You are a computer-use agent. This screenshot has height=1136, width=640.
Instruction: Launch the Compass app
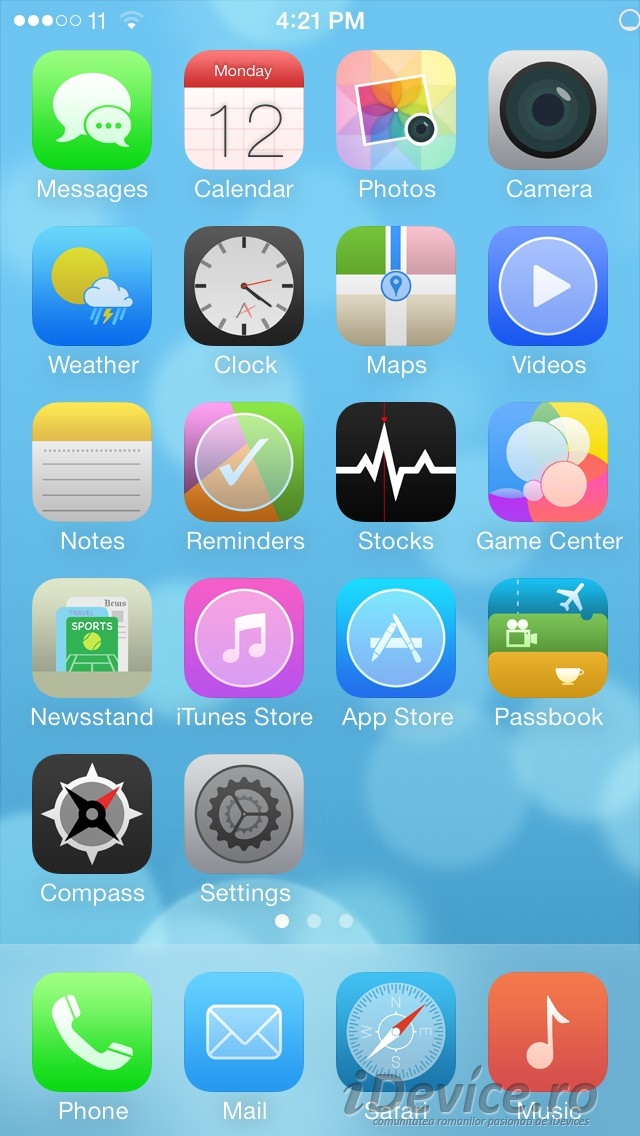tap(92, 814)
